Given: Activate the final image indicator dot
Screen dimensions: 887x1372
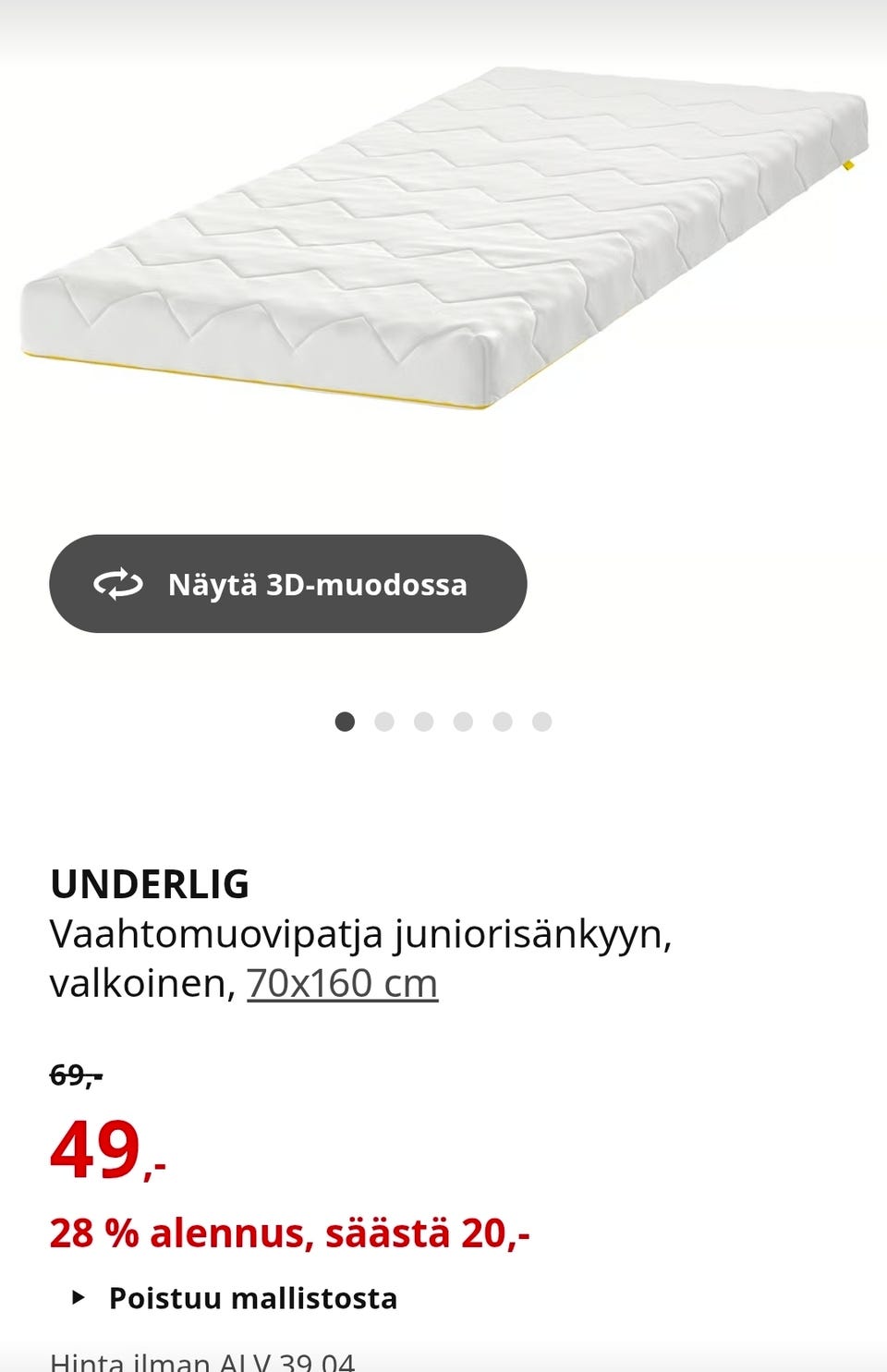Looking at the screenshot, I should [541, 722].
